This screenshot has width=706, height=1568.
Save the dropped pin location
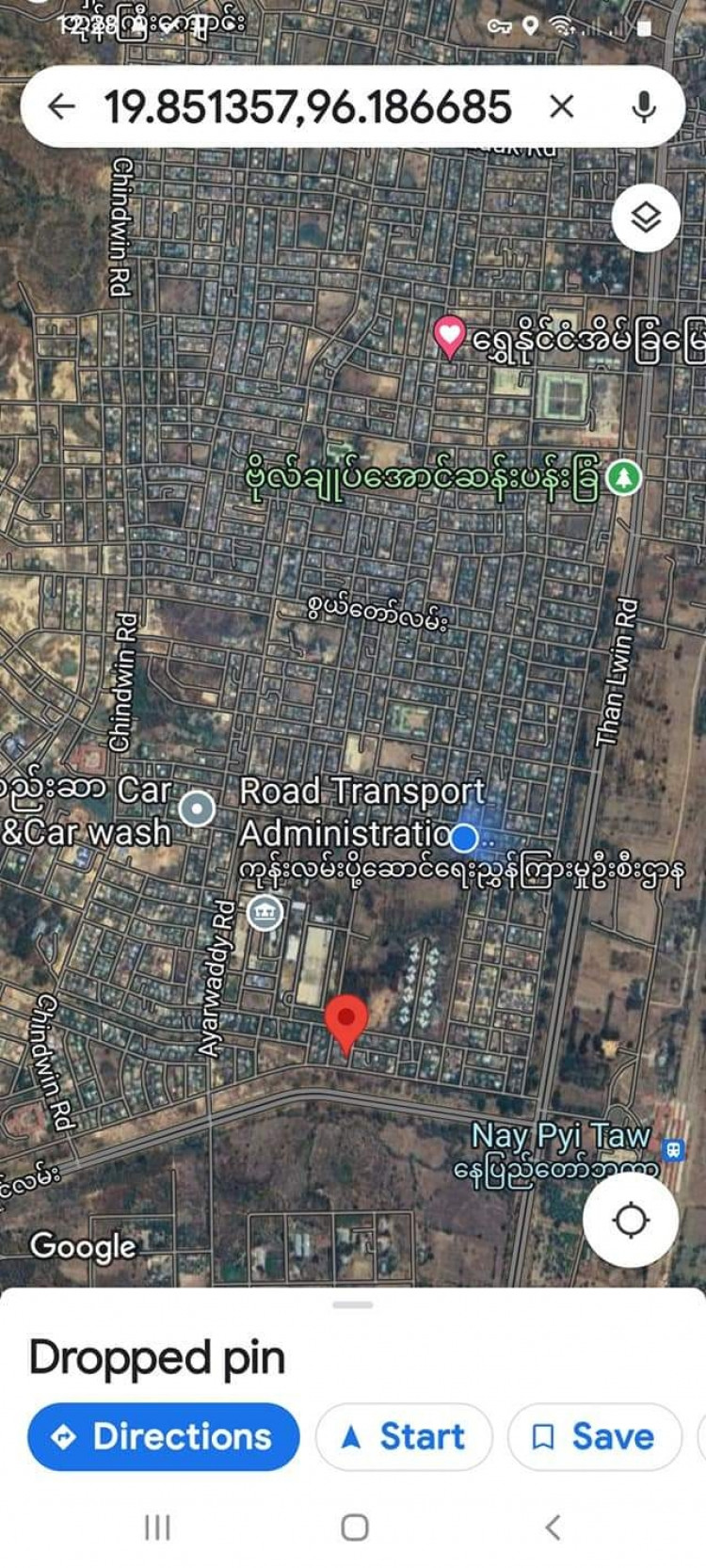tap(594, 1436)
